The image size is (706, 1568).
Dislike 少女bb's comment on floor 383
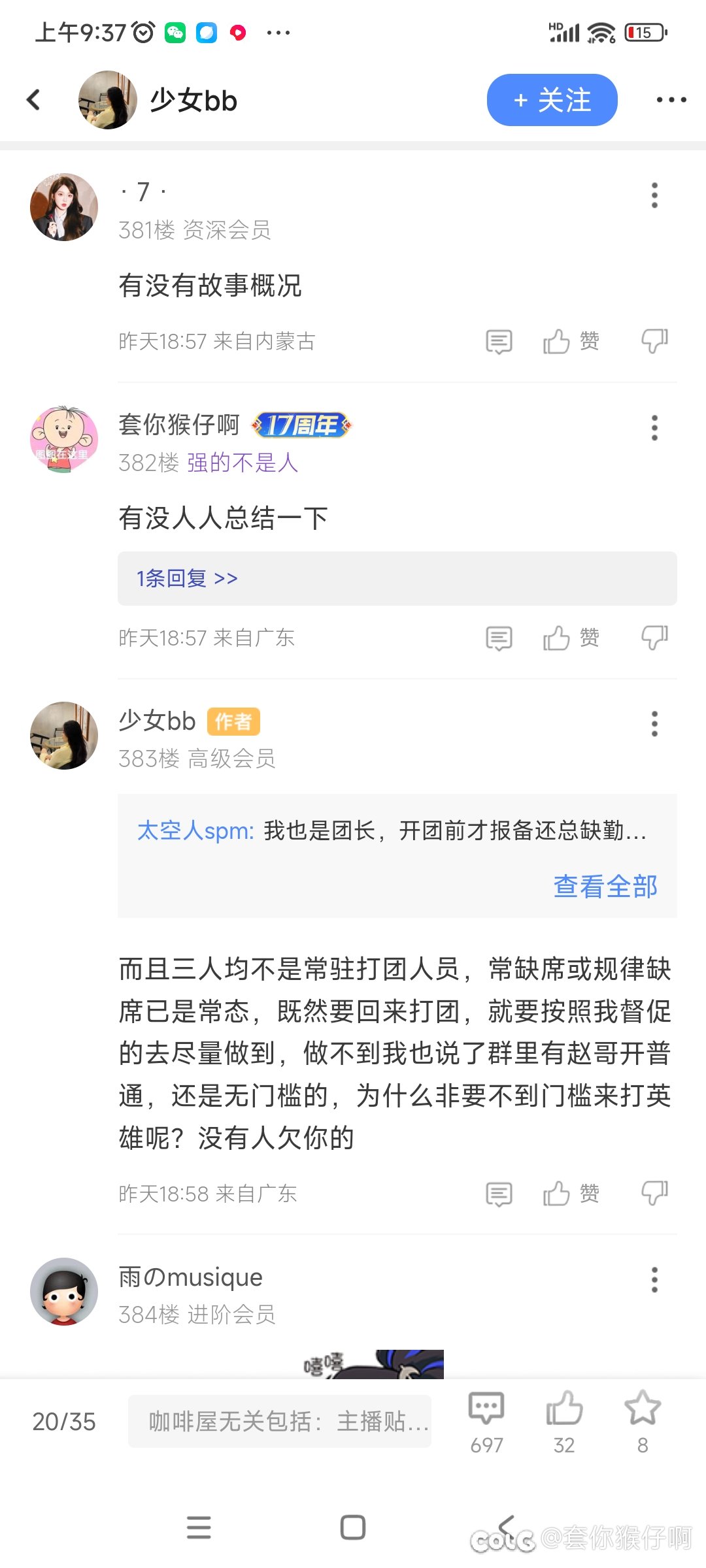654,1194
